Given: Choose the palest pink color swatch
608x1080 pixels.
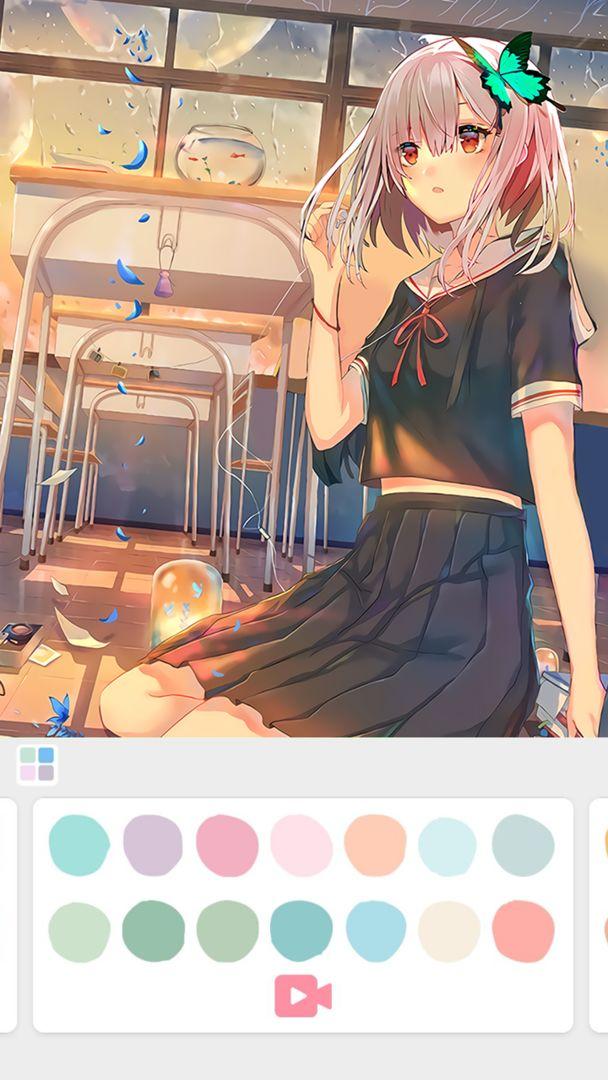Looking at the screenshot, I should click(x=301, y=845).
